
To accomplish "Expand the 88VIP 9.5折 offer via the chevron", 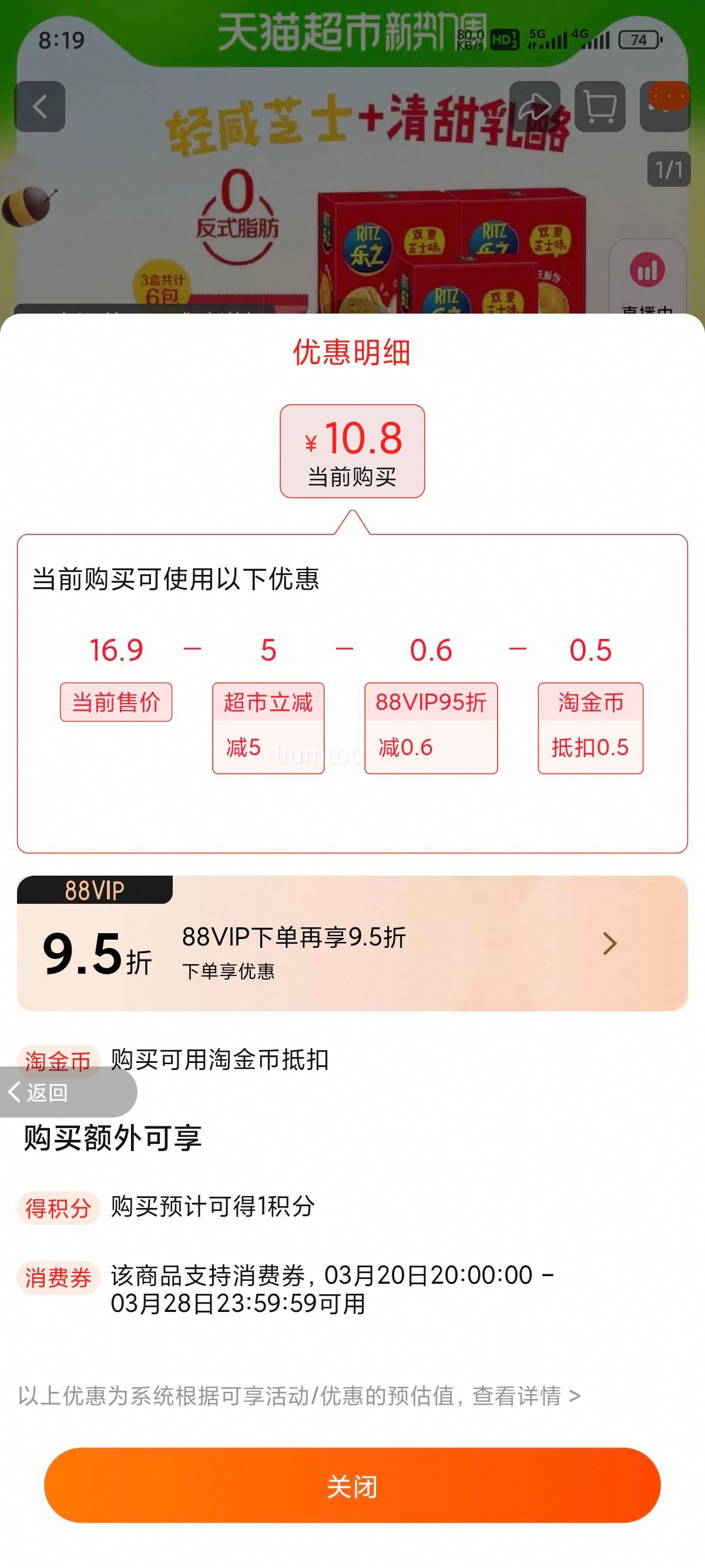I will [x=608, y=944].
